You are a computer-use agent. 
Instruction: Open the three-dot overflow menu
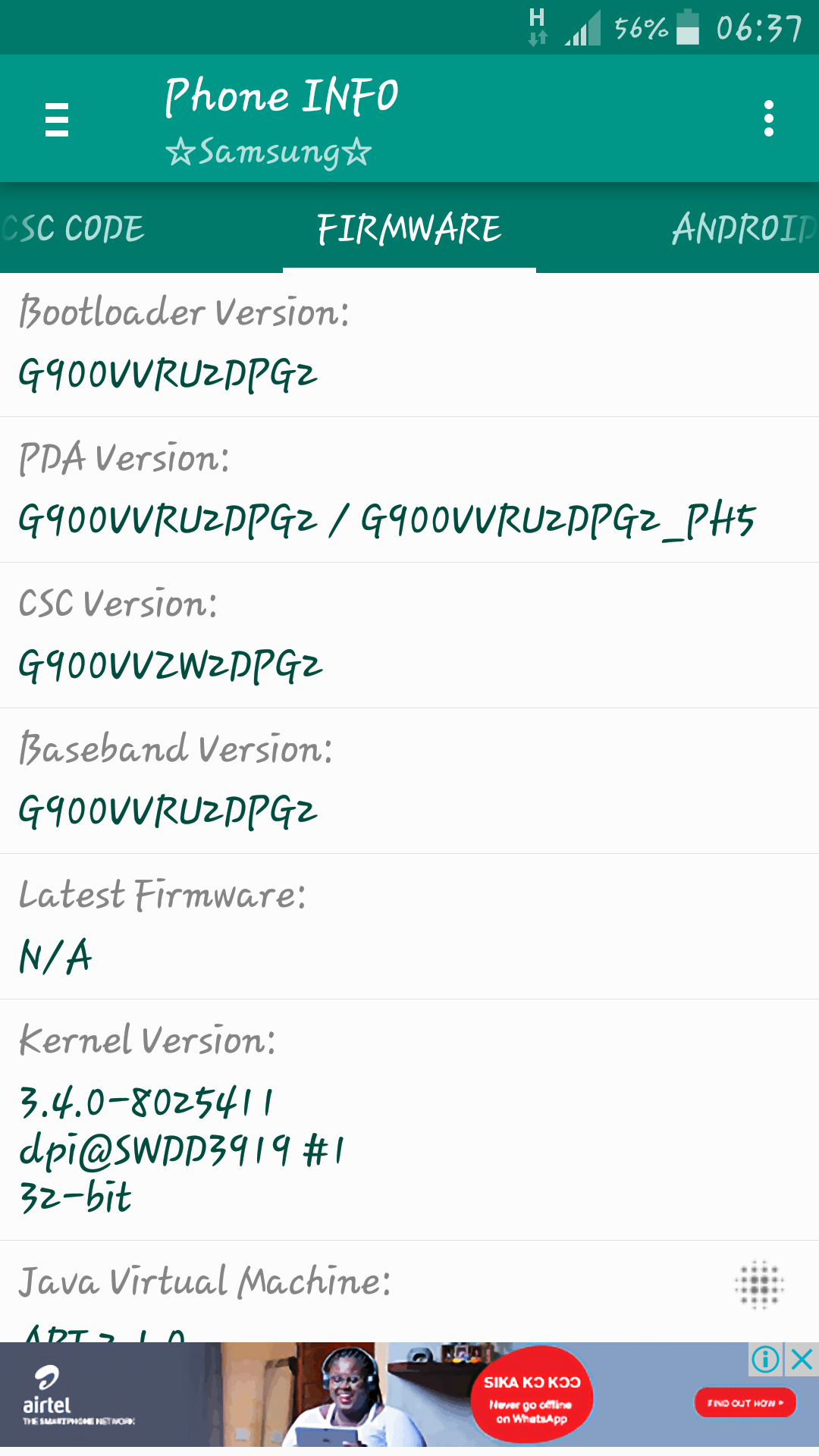tap(769, 119)
